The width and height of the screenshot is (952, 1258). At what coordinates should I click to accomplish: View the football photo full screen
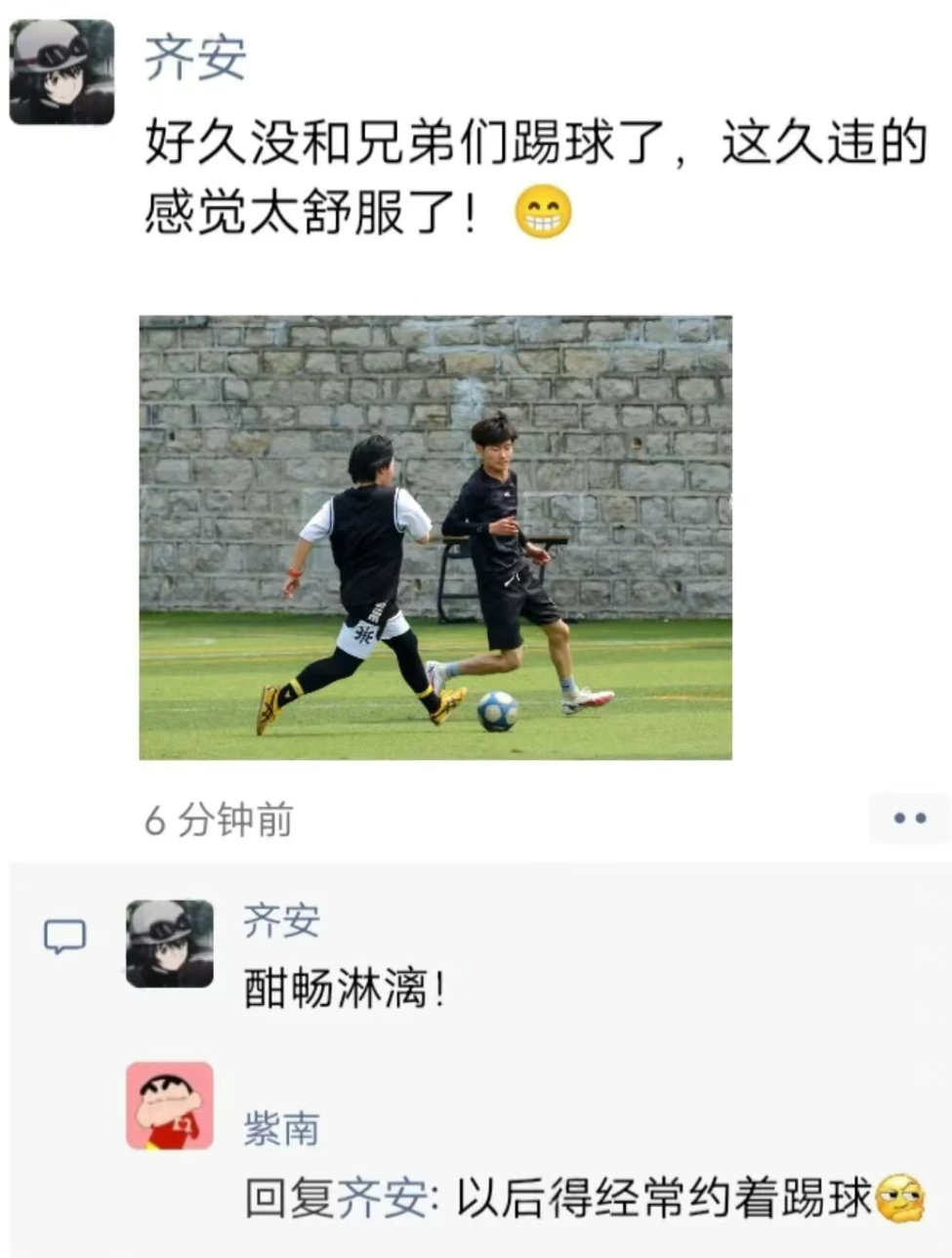pyautogui.click(x=435, y=537)
